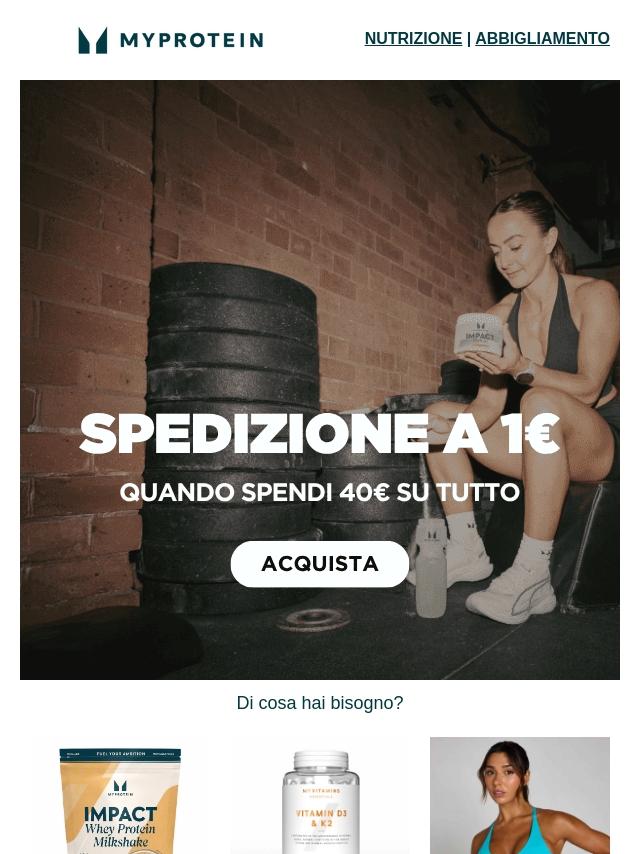The image size is (640, 854).
Task: Open the Vitamin D3 & K2 product
Action: (320, 796)
